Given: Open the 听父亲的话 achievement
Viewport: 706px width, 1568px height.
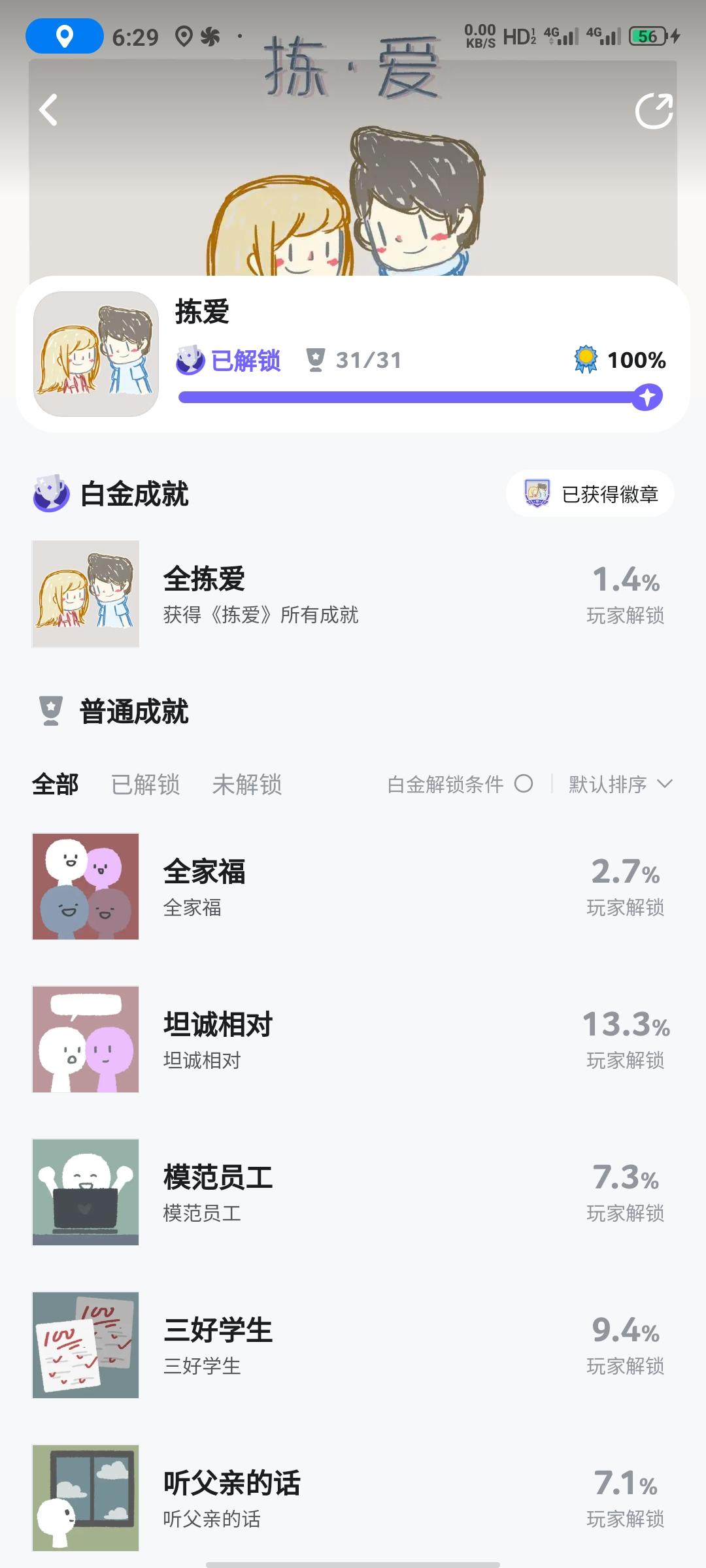Looking at the screenshot, I should click(x=353, y=1498).
